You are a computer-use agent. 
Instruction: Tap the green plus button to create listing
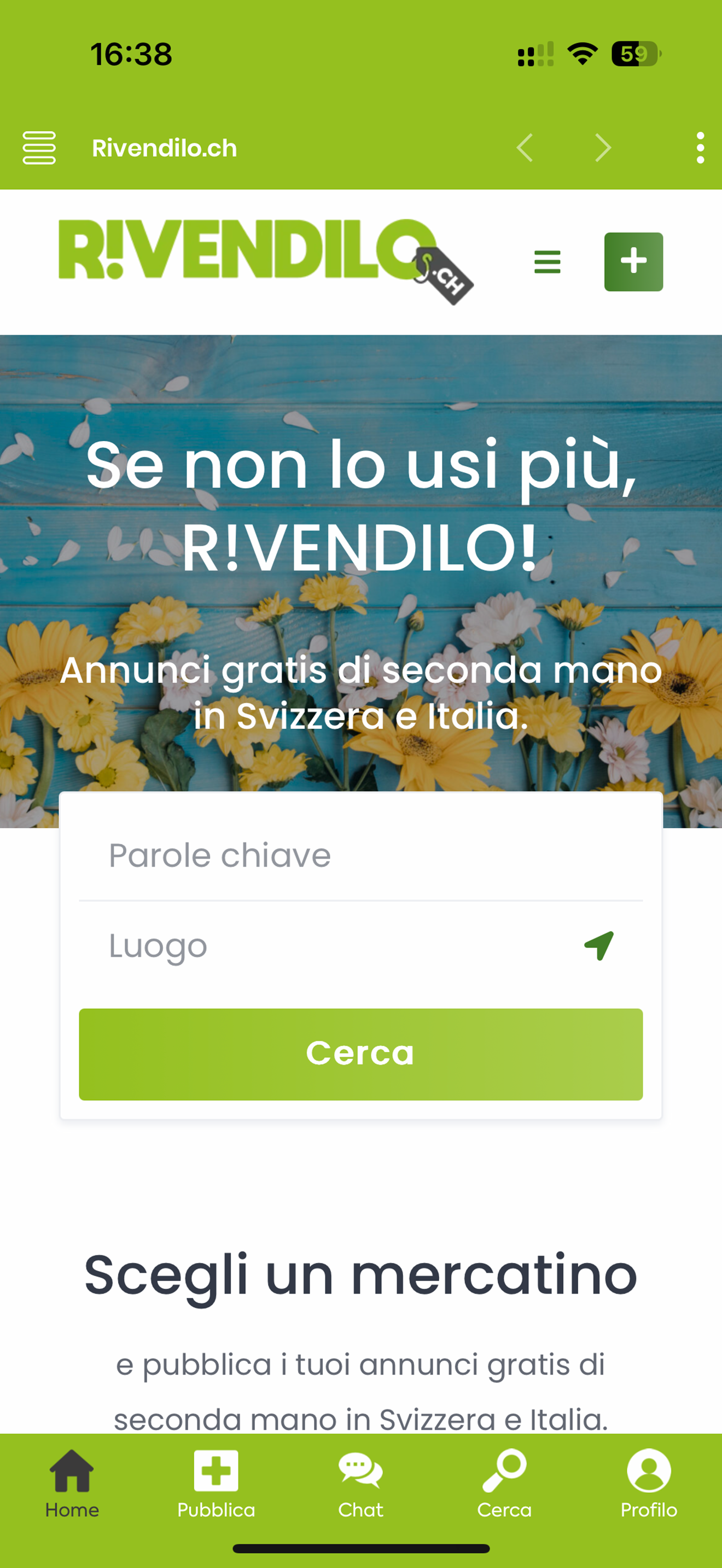(634, 262)
